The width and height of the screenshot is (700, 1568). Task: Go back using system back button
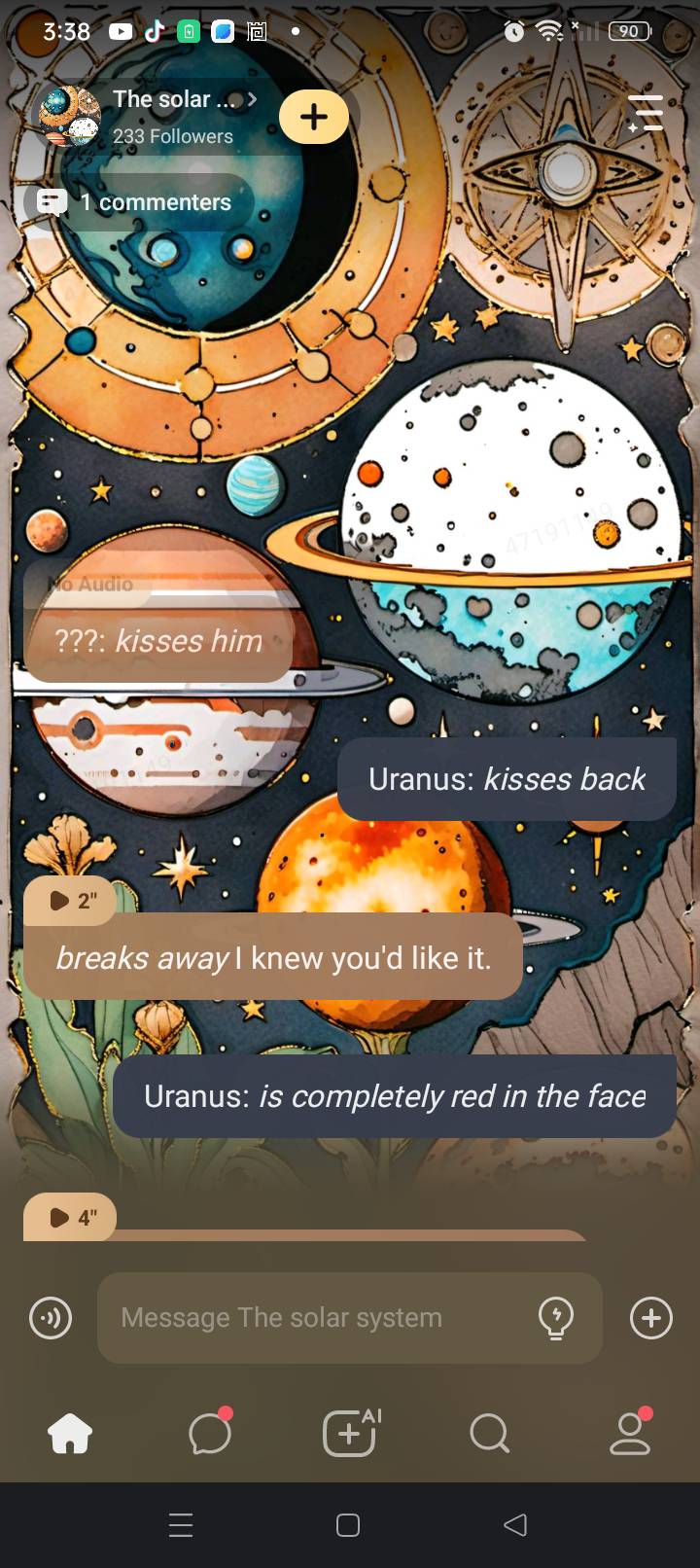516,1525
